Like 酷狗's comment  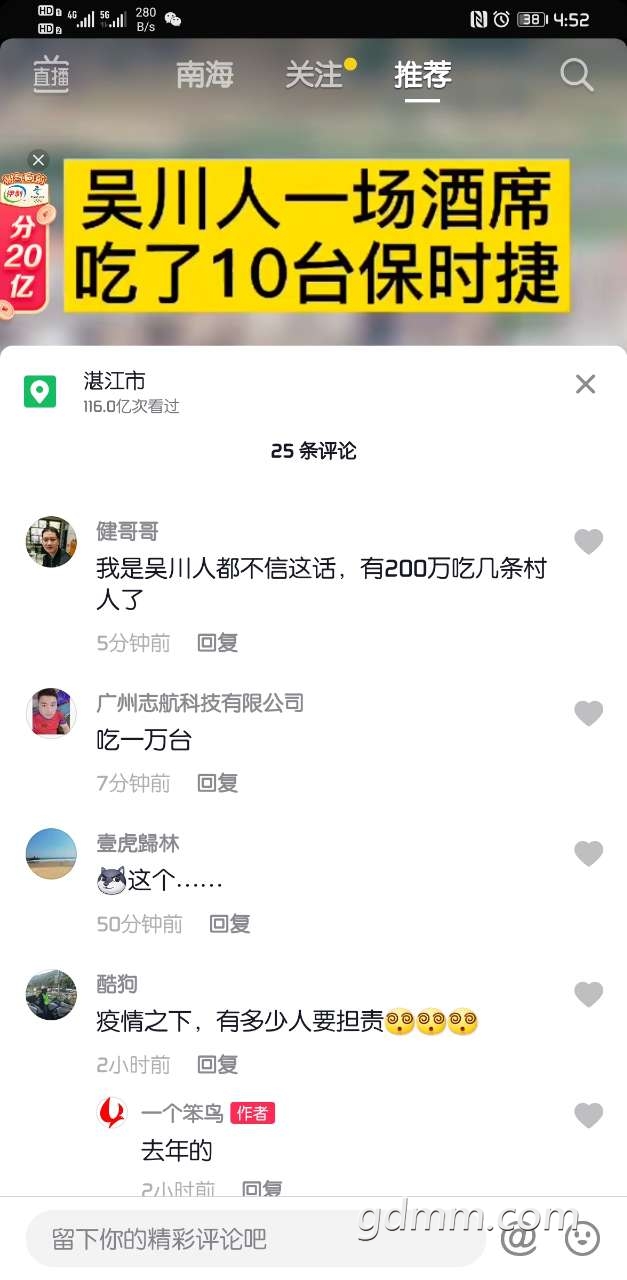click(x=588, y=995)
